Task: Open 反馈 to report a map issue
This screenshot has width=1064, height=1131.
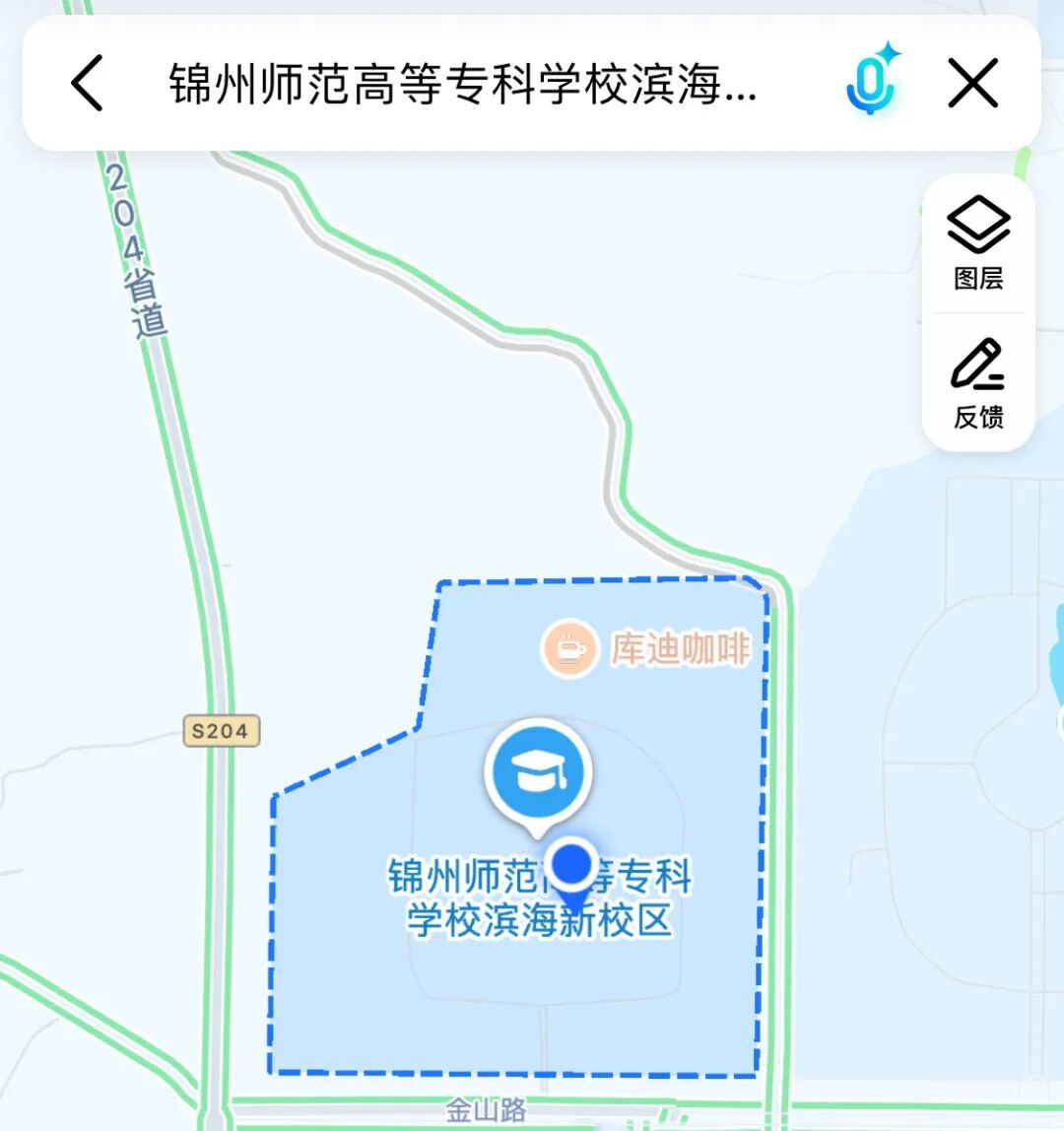Action: pos(978,383)
